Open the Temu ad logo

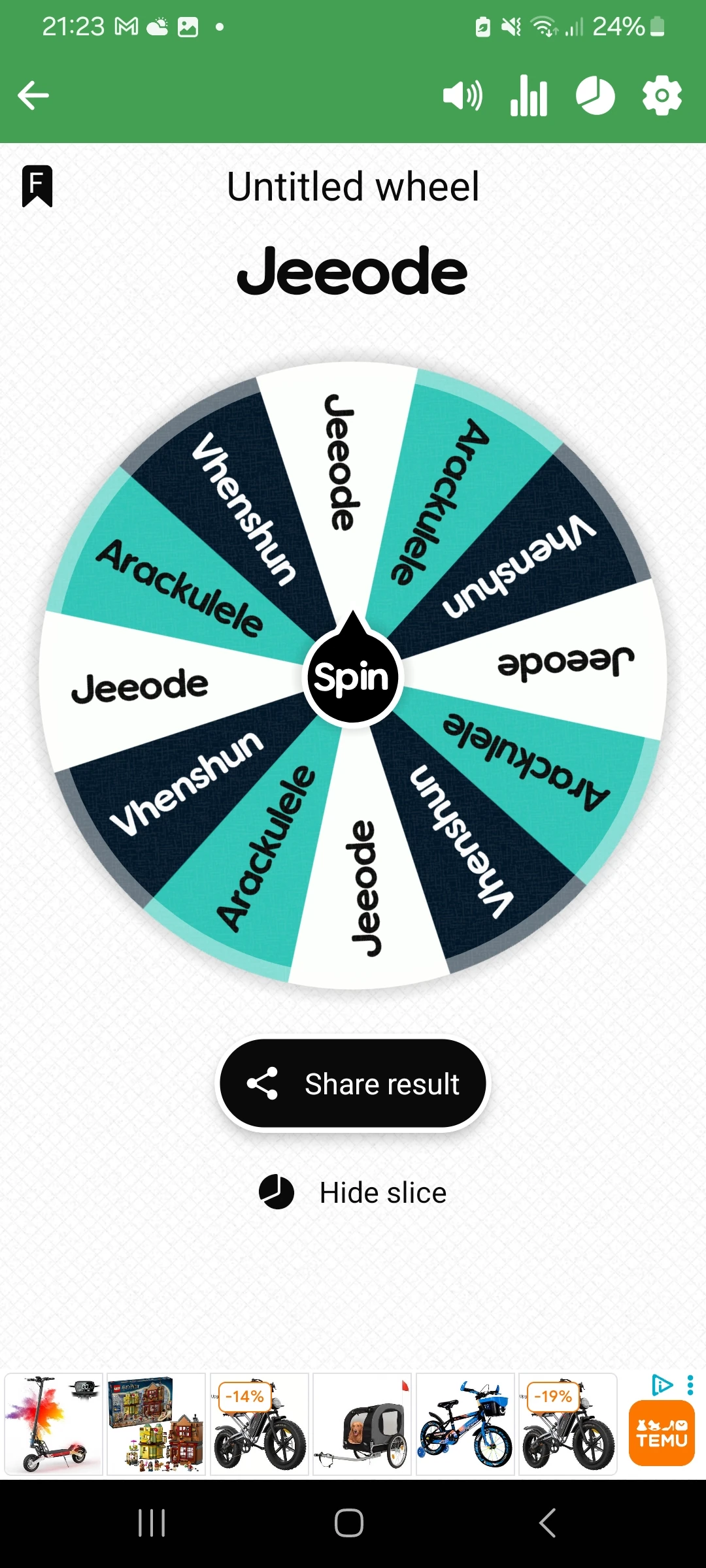[661, 1433]
